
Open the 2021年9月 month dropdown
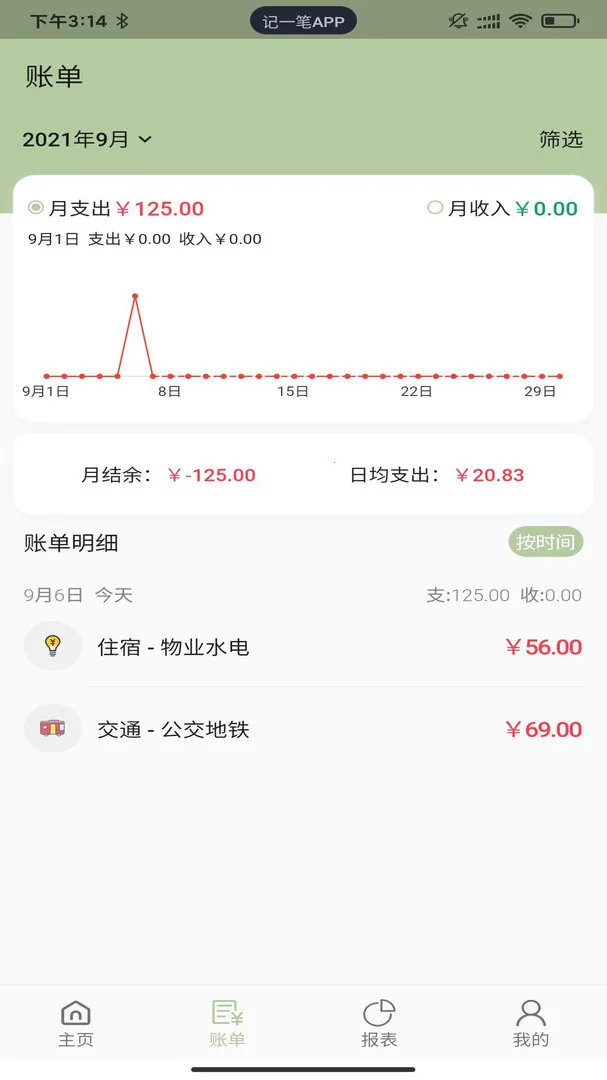click(x=87, y=140)
